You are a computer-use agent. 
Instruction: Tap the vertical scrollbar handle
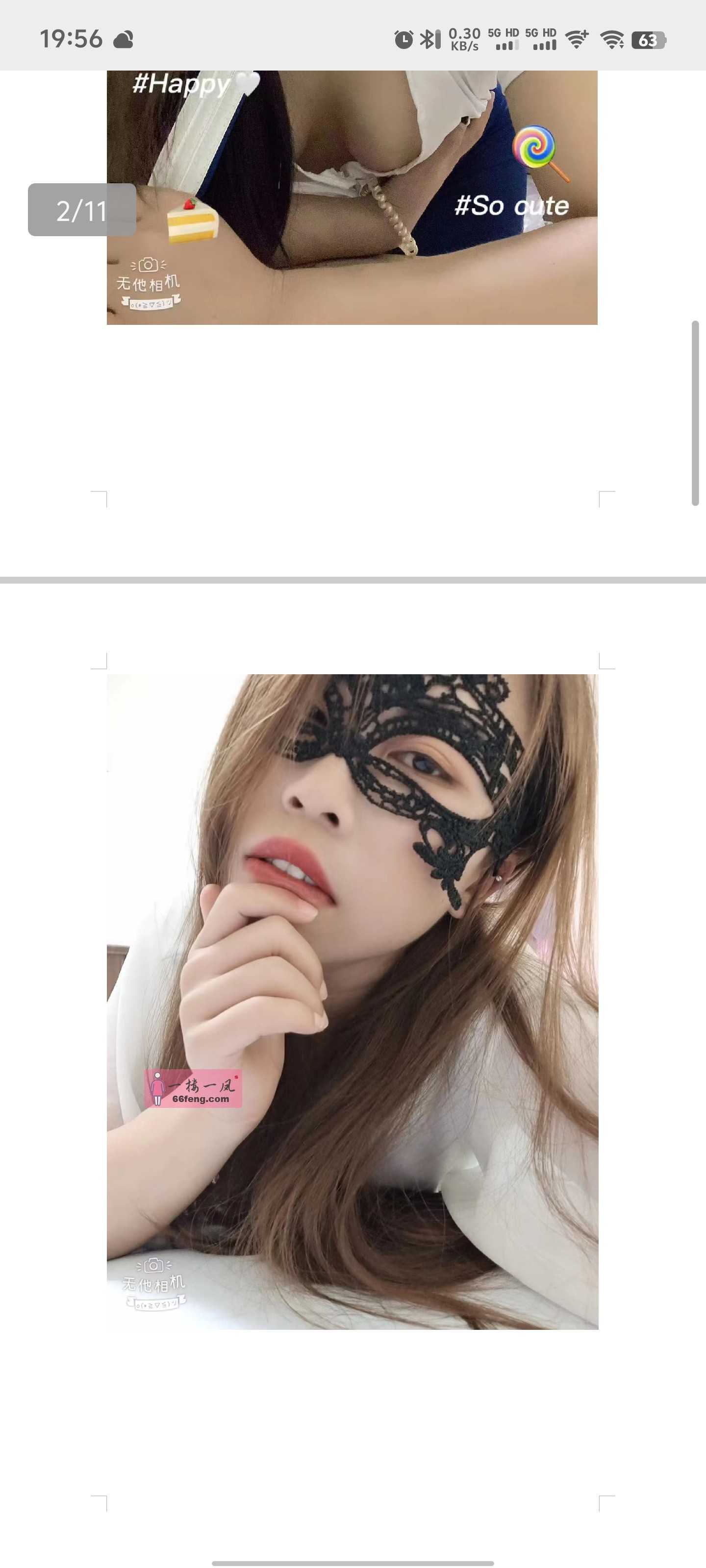(695, 413)
